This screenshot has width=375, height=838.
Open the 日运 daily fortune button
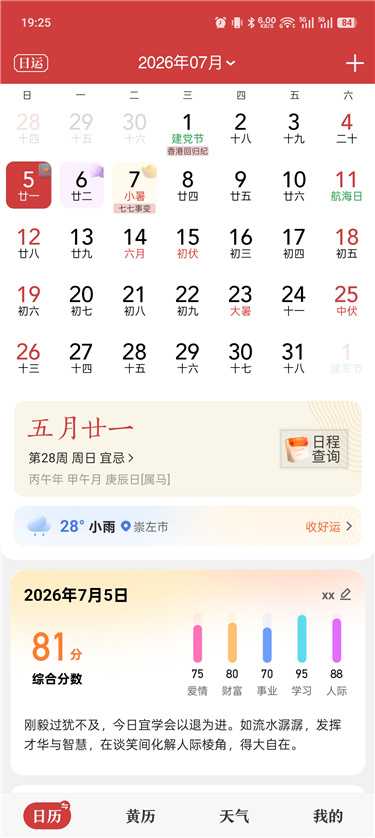[30, 63]
